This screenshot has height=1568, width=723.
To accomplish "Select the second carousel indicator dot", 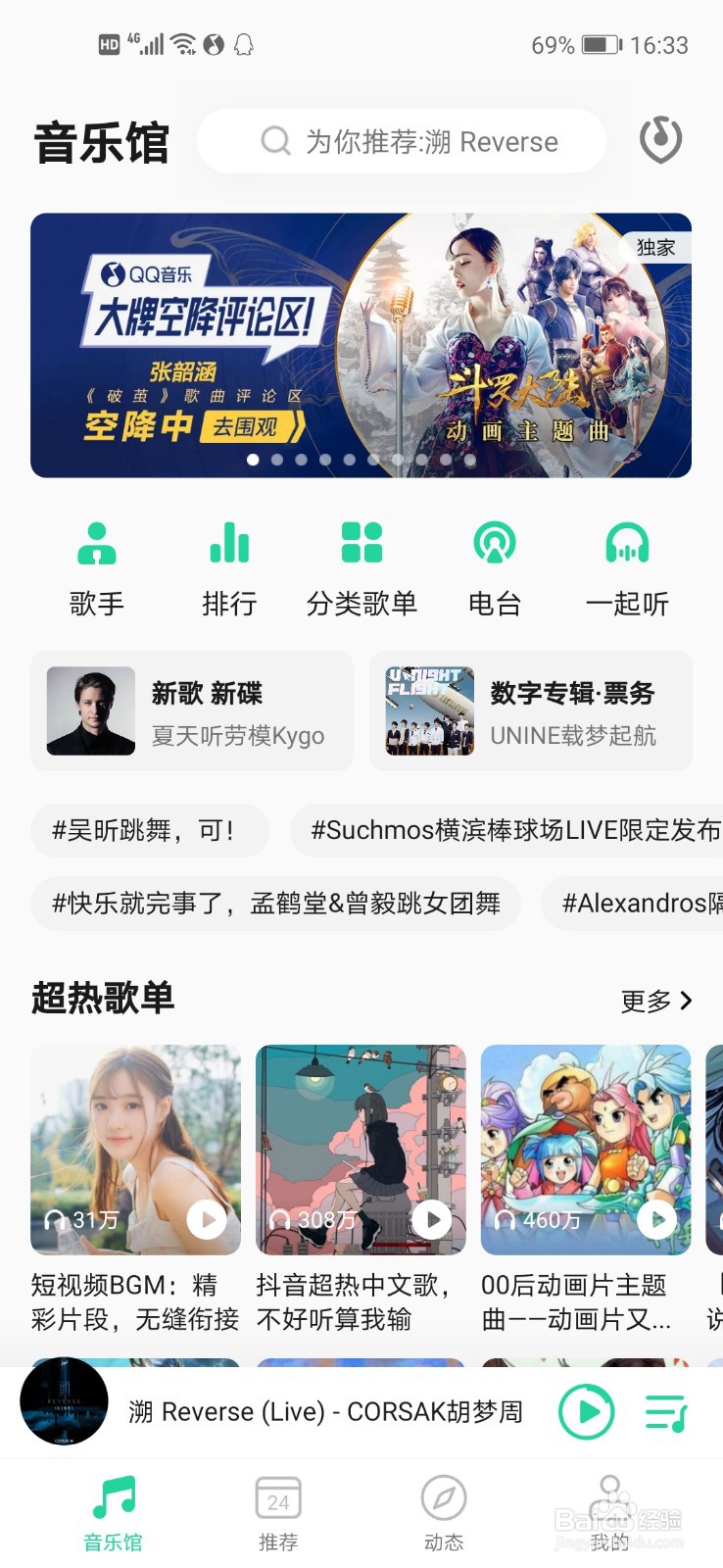I will click(x=277, y=460).
